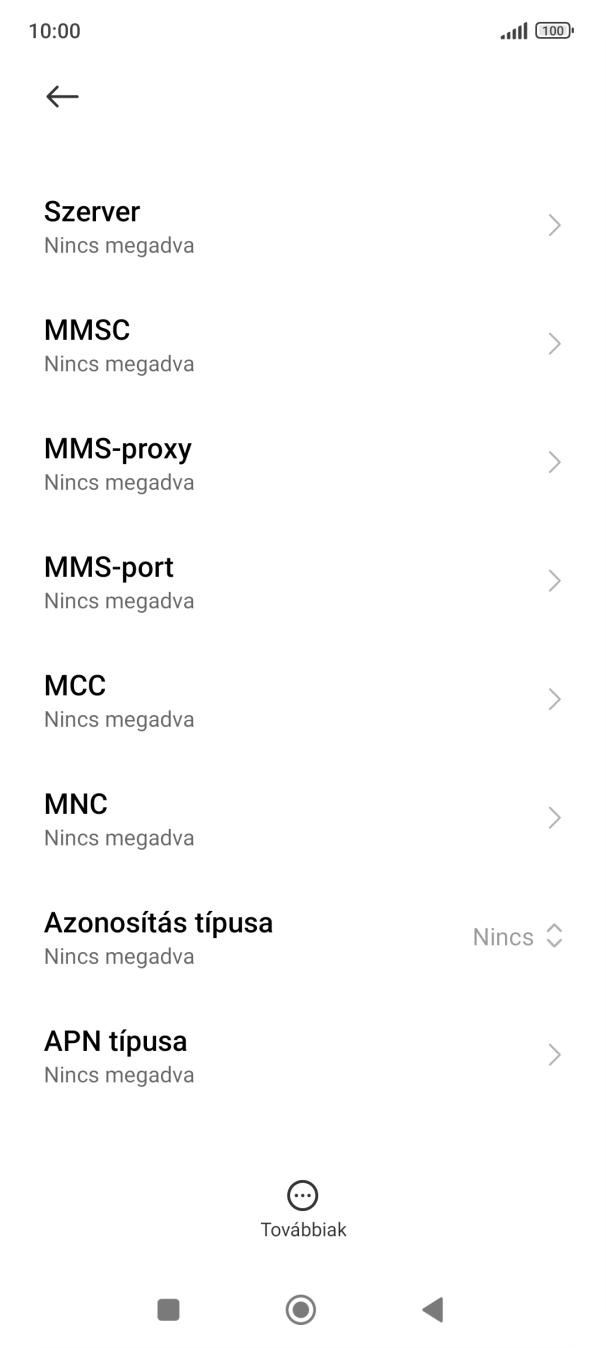Edit the MNC value
The width and height of the screenshot is (606, 1348).
pyautogui.click(x=302, y=819)
